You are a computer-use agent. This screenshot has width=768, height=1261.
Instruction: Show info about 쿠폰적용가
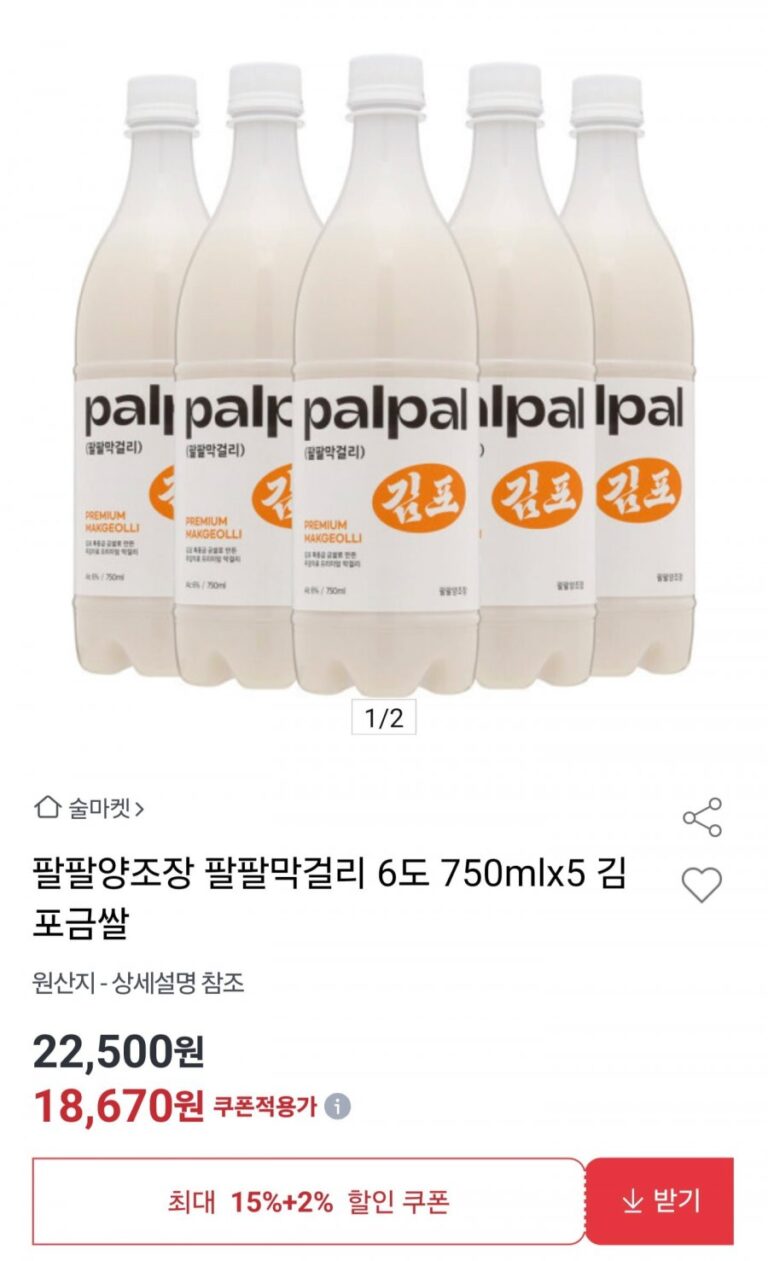point(338,1106)
